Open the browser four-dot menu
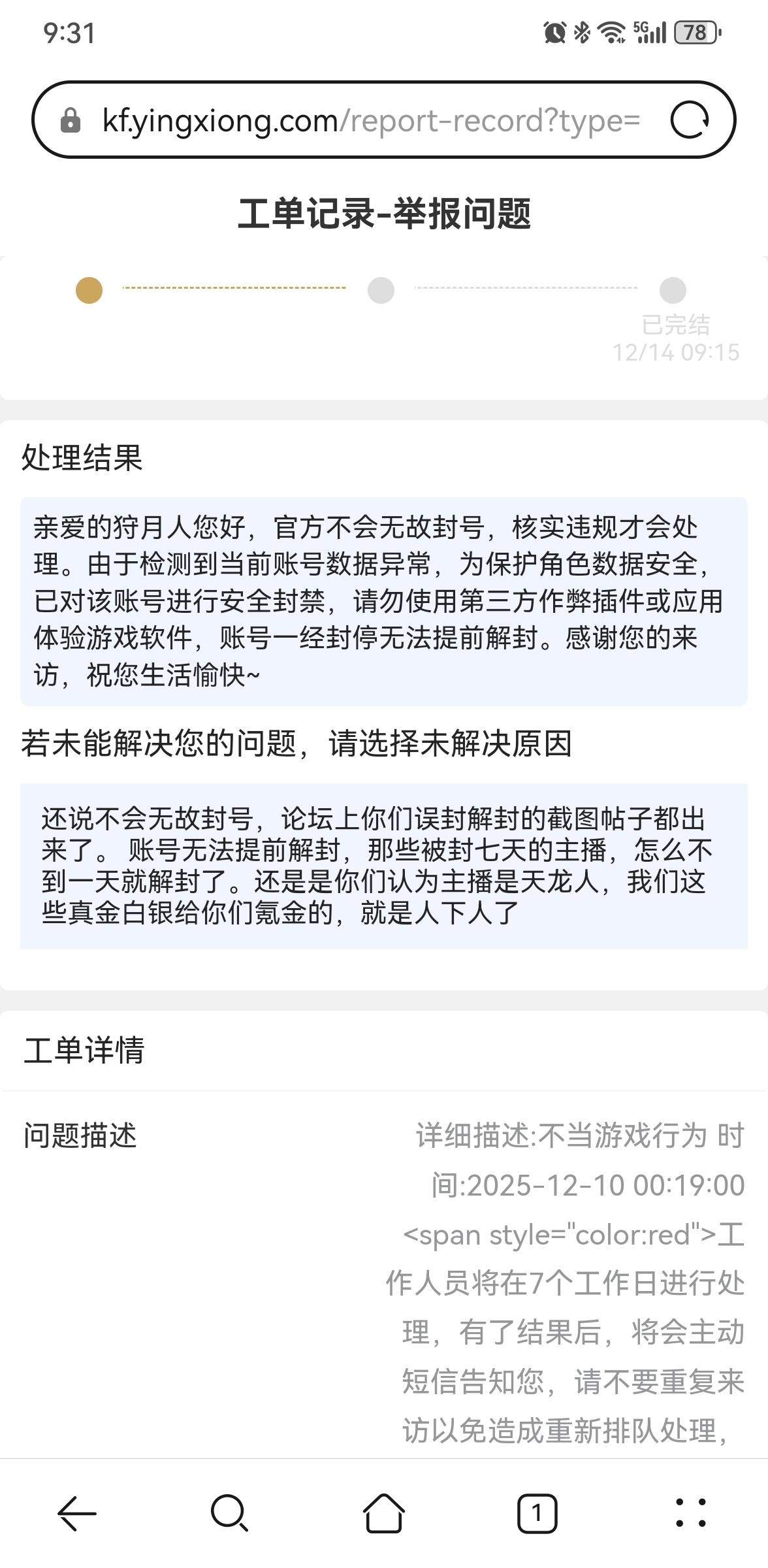The image size is (768, 1568). click(x=690, y=1513)
